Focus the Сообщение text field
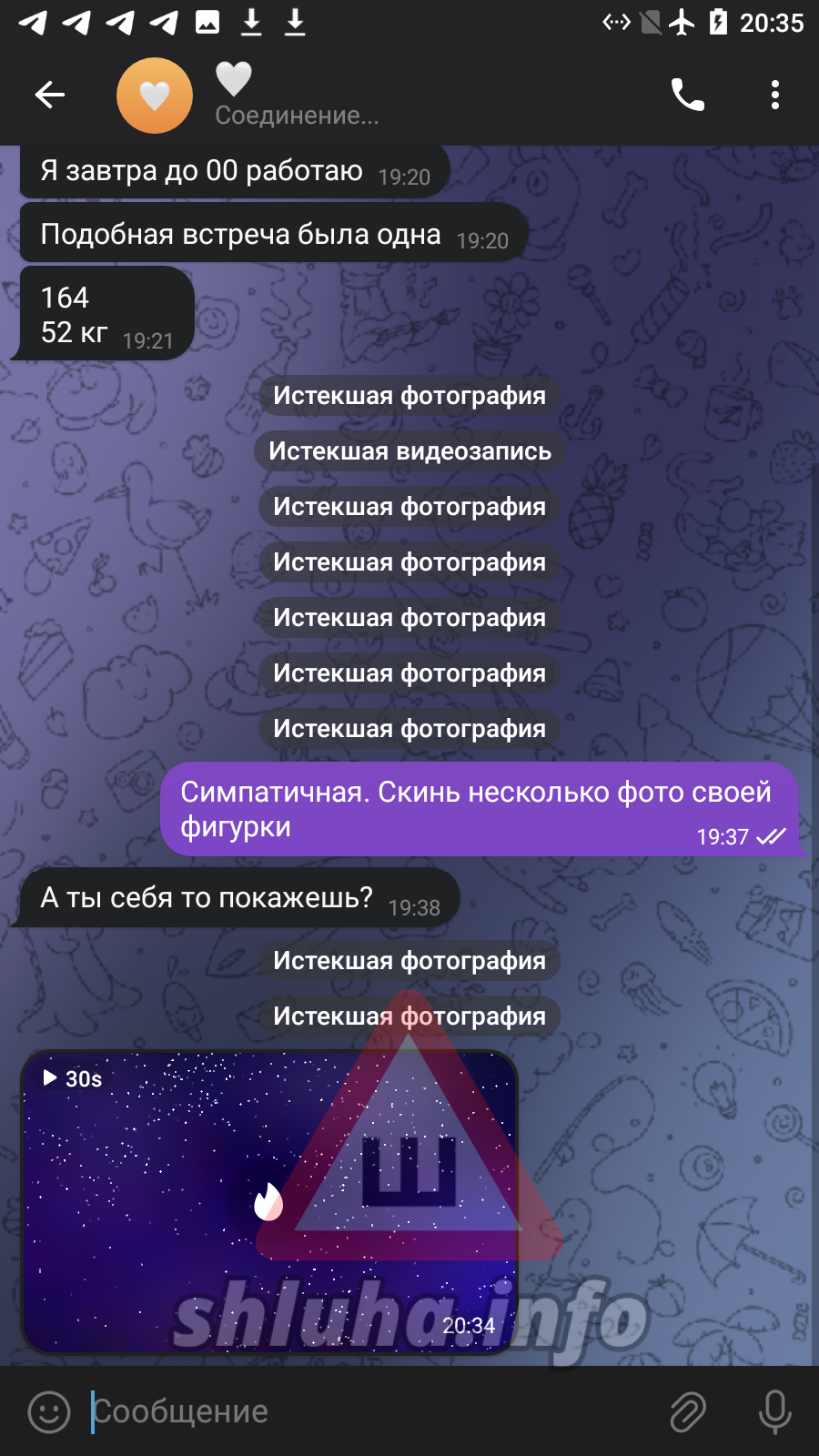The image size is (819, 1456). (x=364, y=1411)
